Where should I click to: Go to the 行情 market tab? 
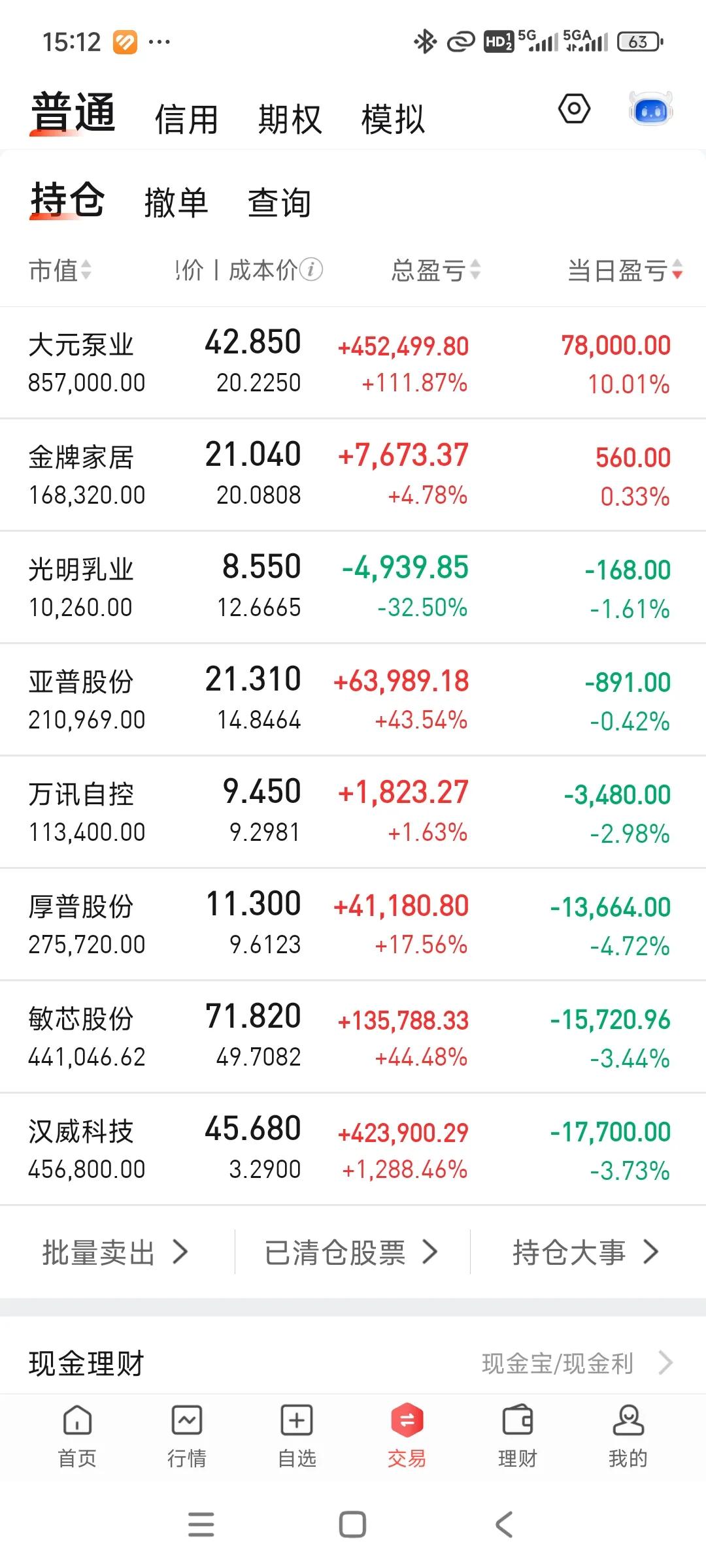click(x=187, y=1437)
